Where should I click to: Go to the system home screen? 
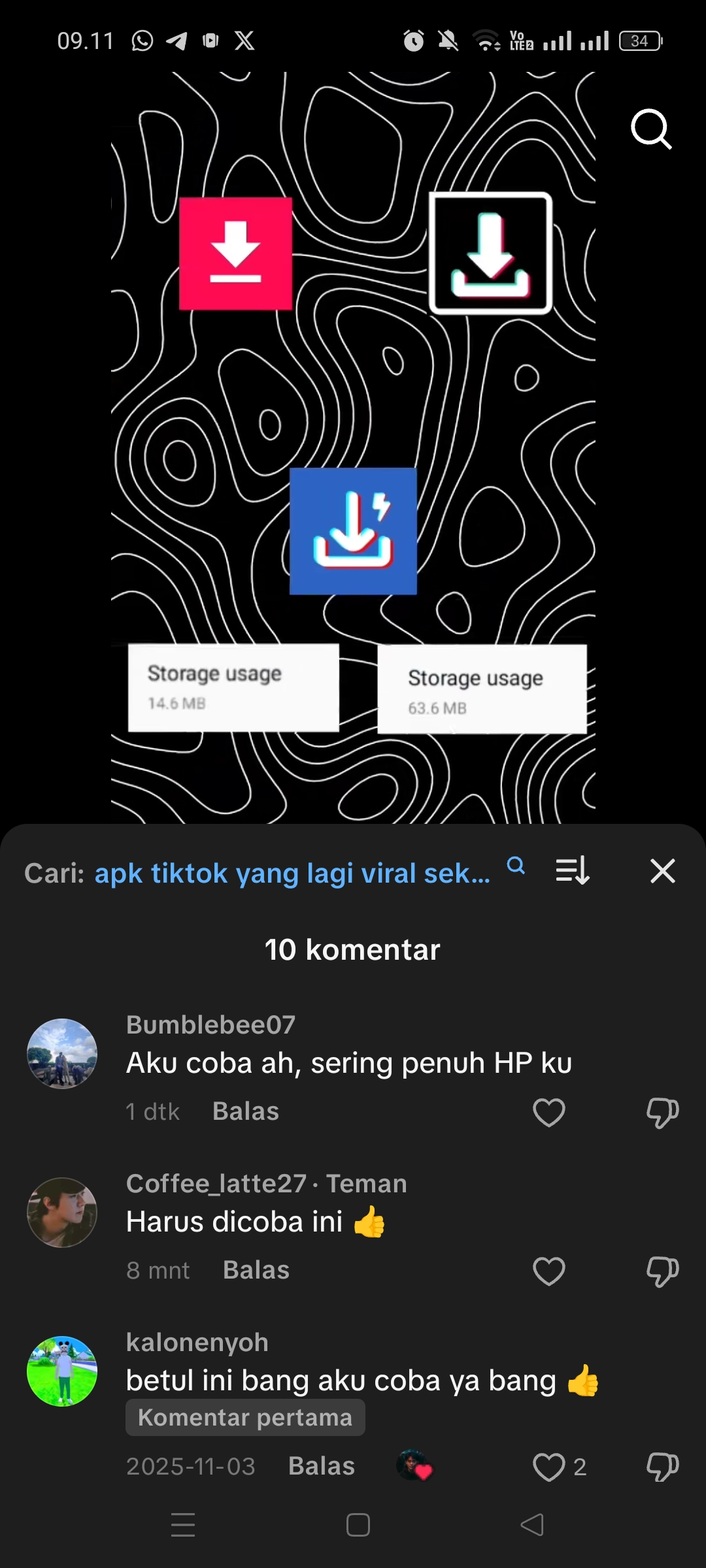[x=358, y=1525]
